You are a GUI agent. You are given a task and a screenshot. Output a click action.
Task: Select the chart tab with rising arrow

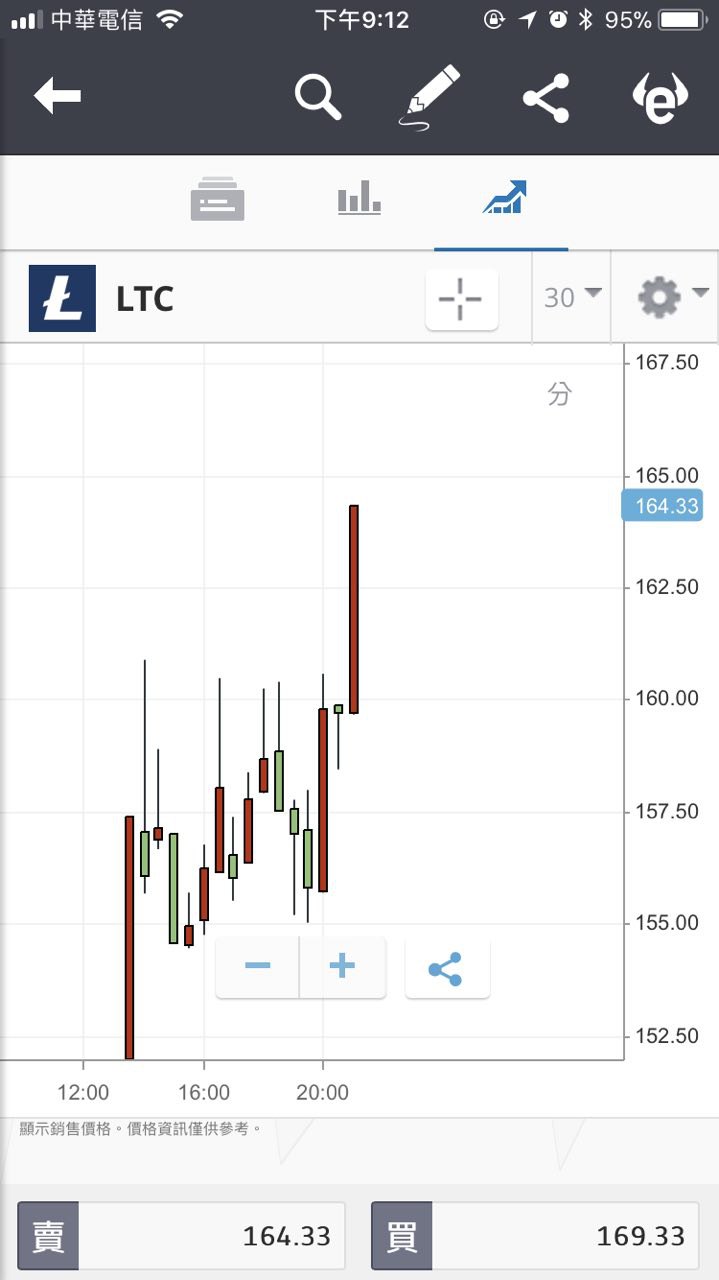click(x=503, y=197)
